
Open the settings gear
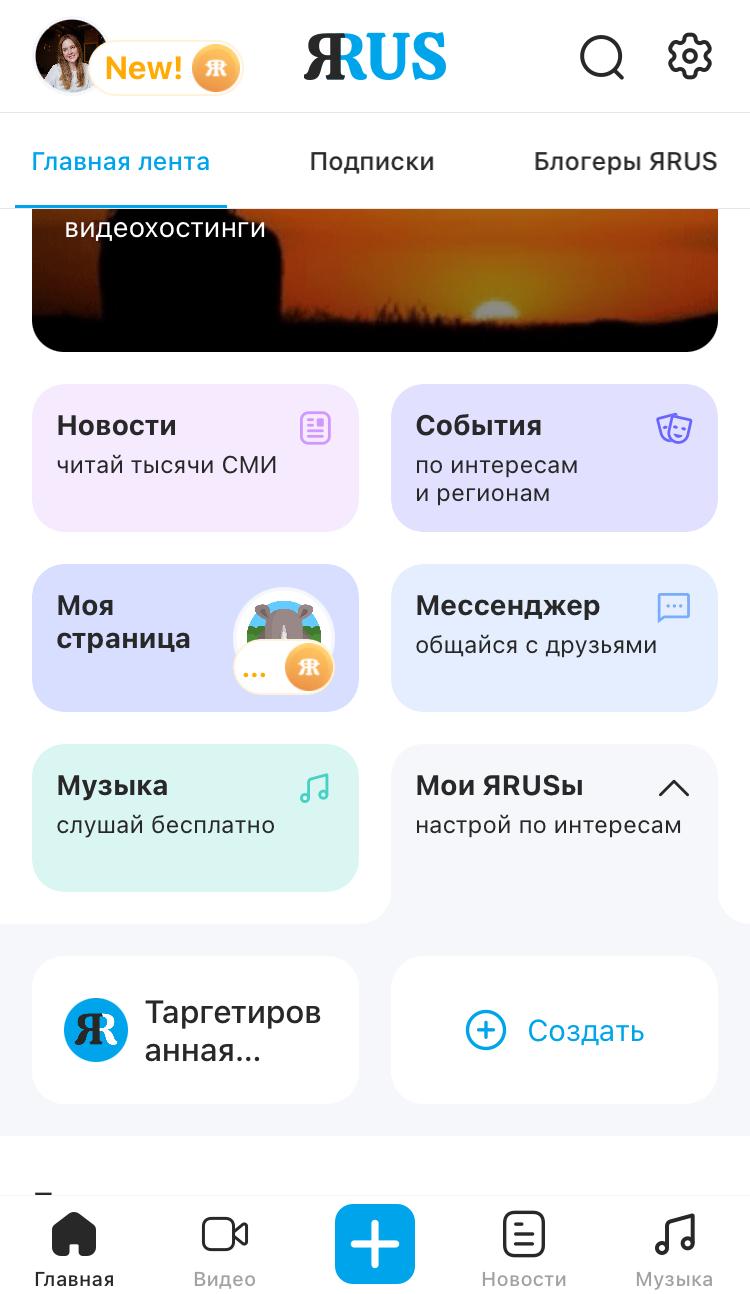pos(689,57)
